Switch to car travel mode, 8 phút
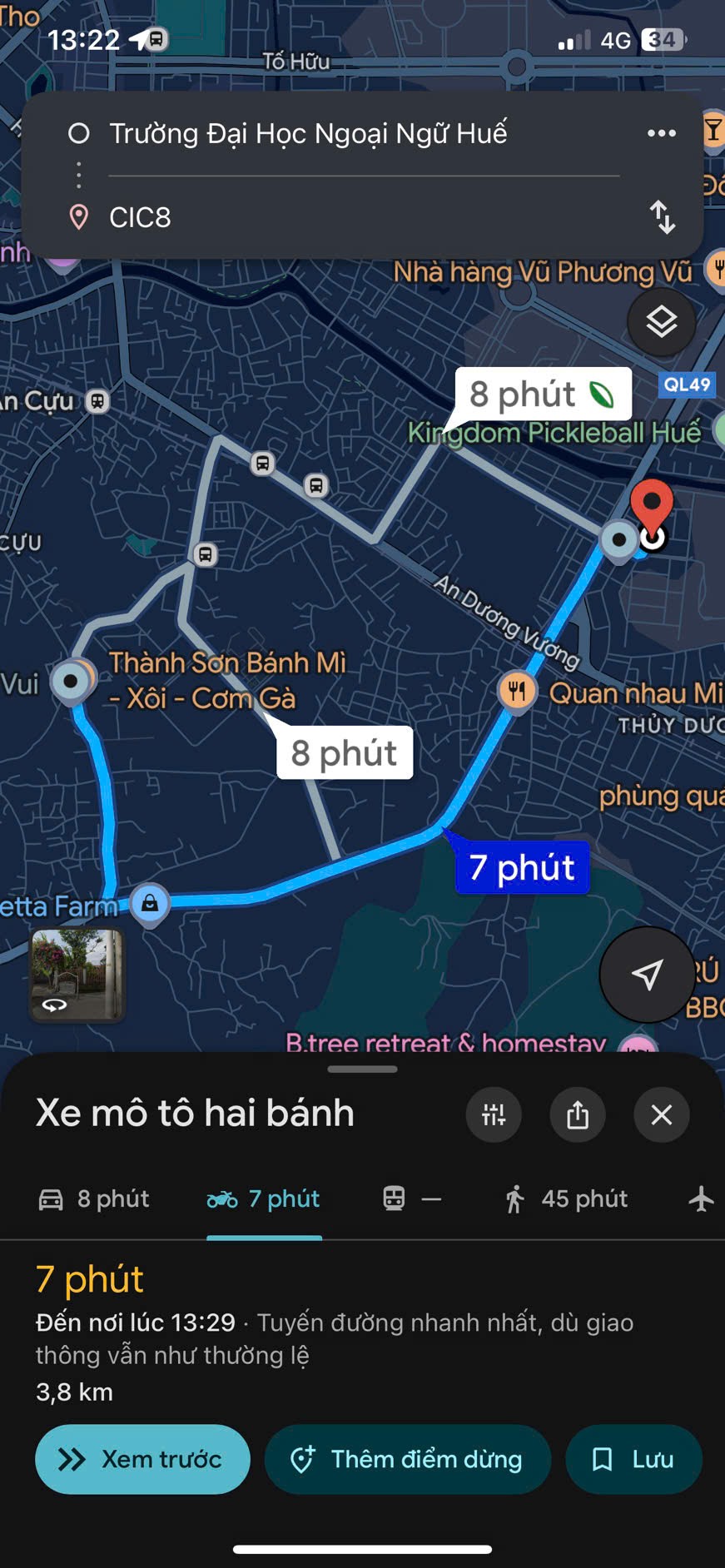 [x=95, y=1199]
